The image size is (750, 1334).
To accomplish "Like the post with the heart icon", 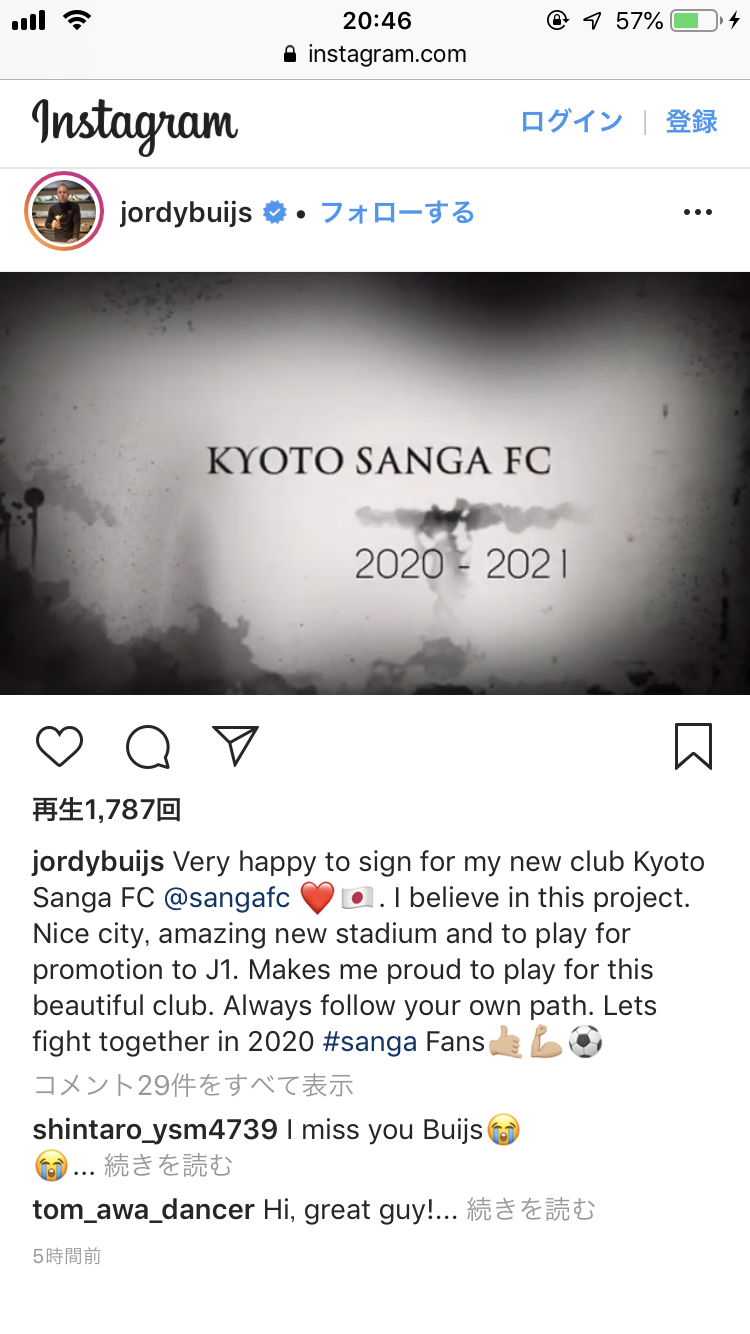I will [59, 747].
